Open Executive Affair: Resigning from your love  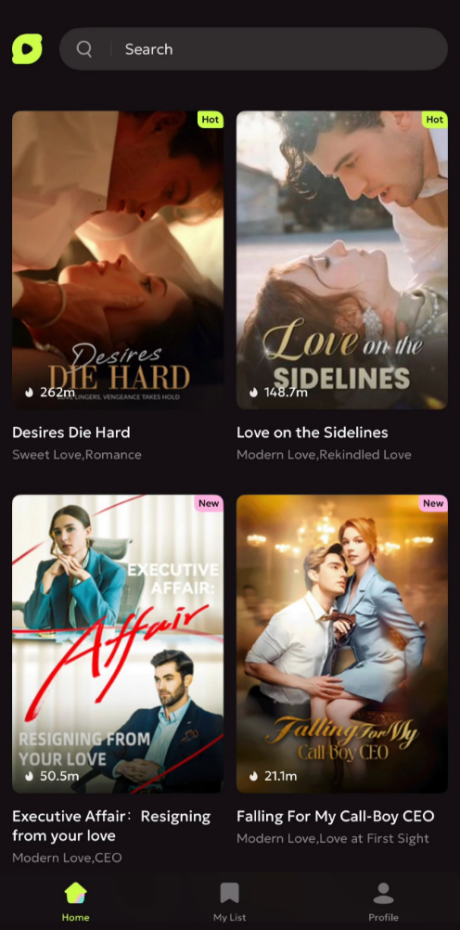coord(118,644)
